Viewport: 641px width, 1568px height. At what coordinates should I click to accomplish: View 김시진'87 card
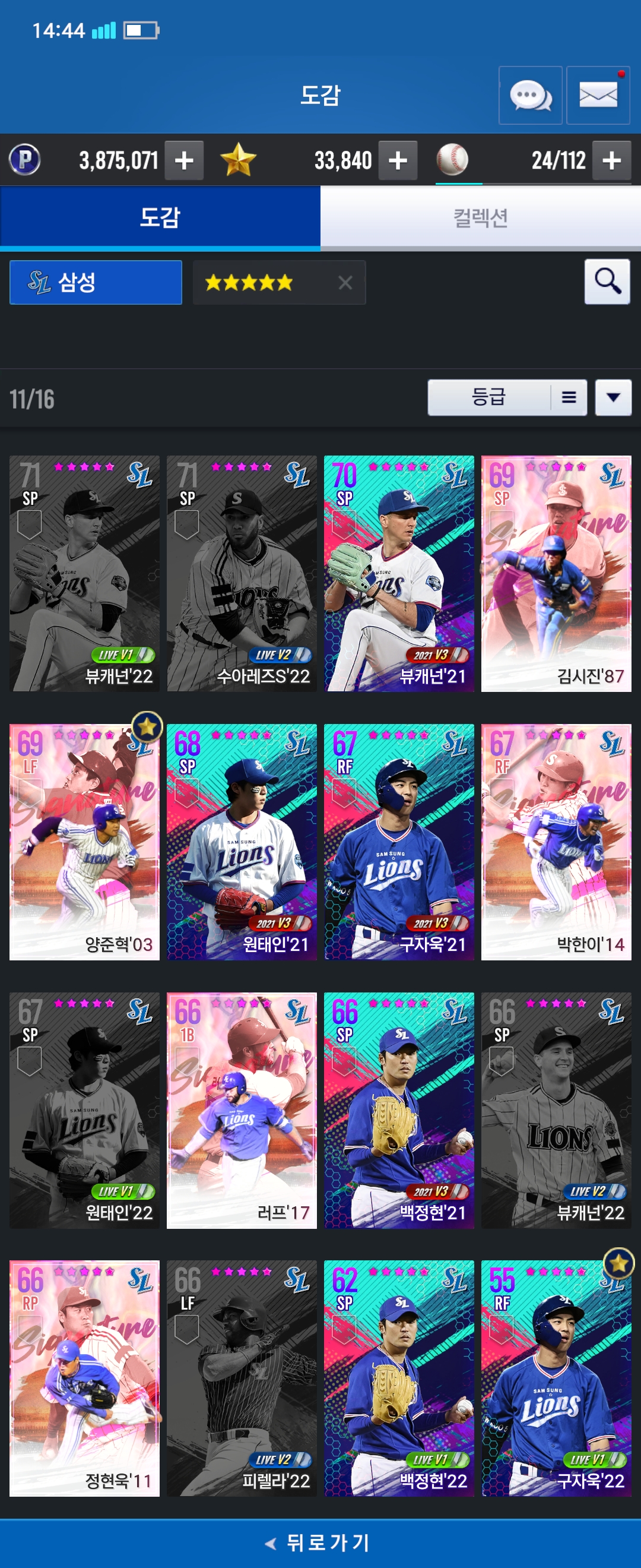(x=556, y=573)
